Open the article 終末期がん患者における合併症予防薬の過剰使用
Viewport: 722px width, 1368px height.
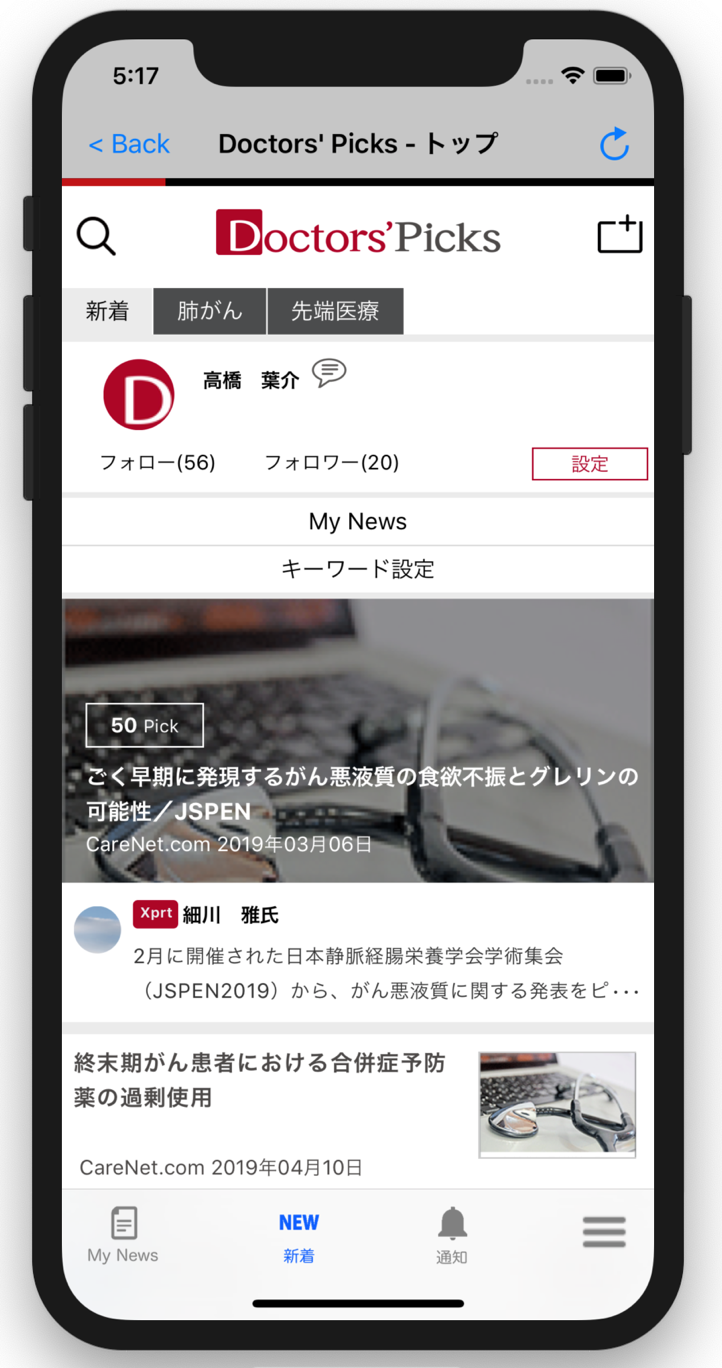click(260, 1080)
